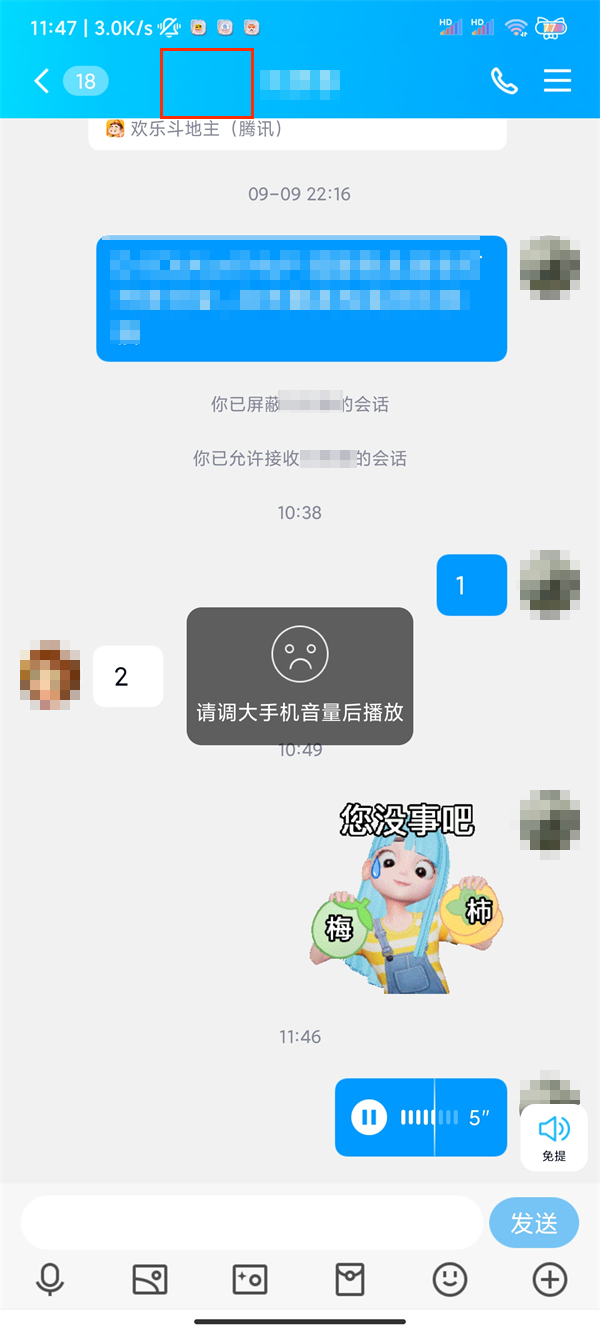Open the red packet icon

[350, 1279]
